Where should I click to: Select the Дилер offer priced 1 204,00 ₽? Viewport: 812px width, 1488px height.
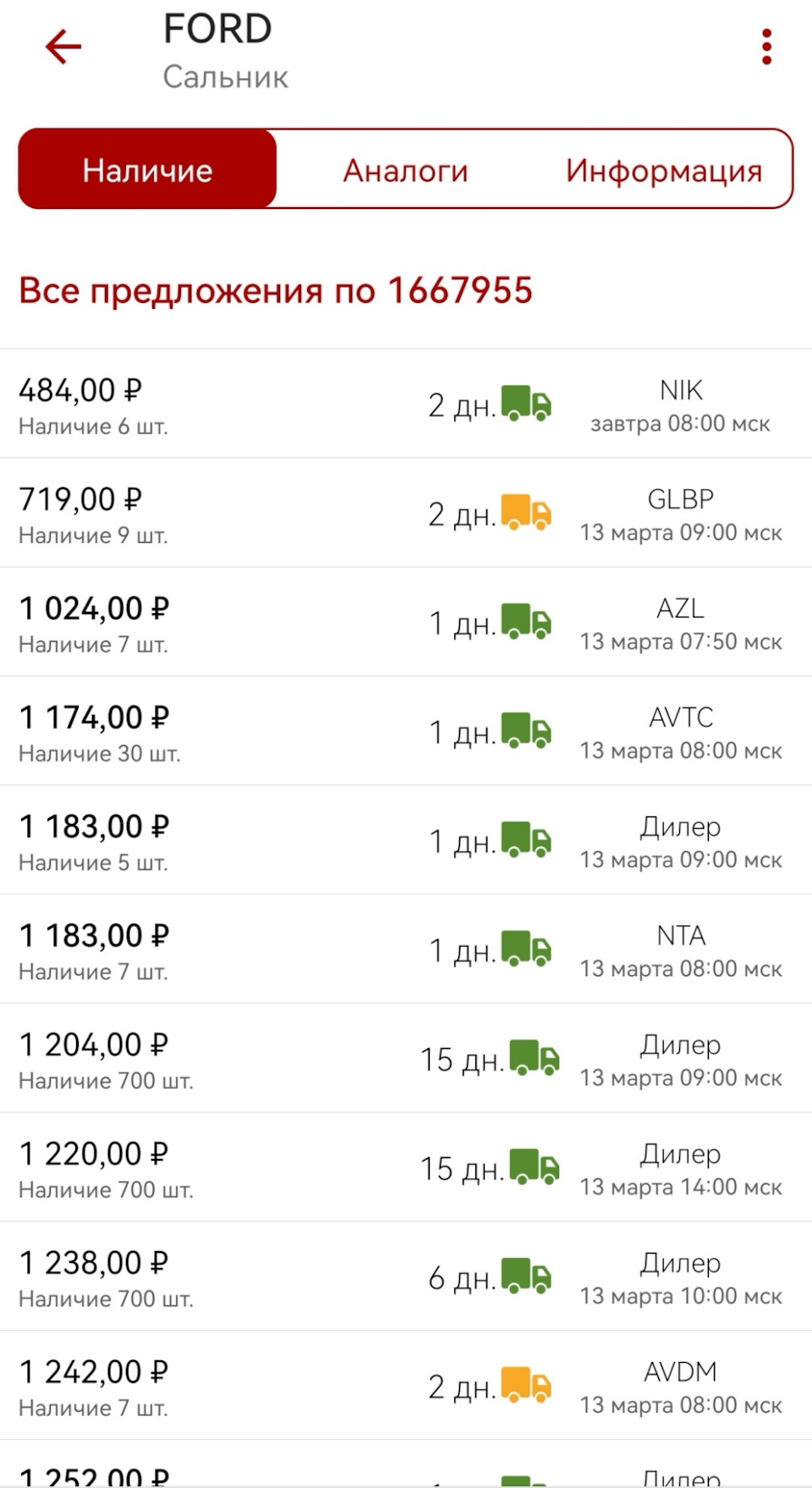406,1059
